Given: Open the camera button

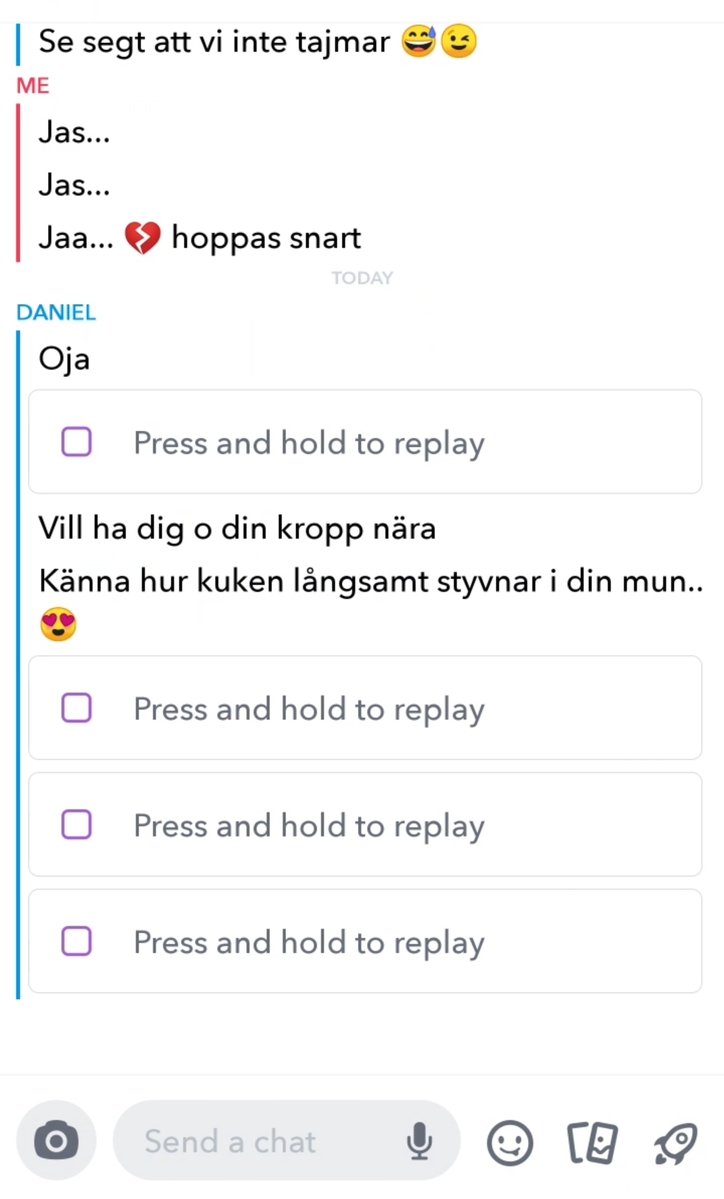Looking at the screenshot, I should (56, 1141).
